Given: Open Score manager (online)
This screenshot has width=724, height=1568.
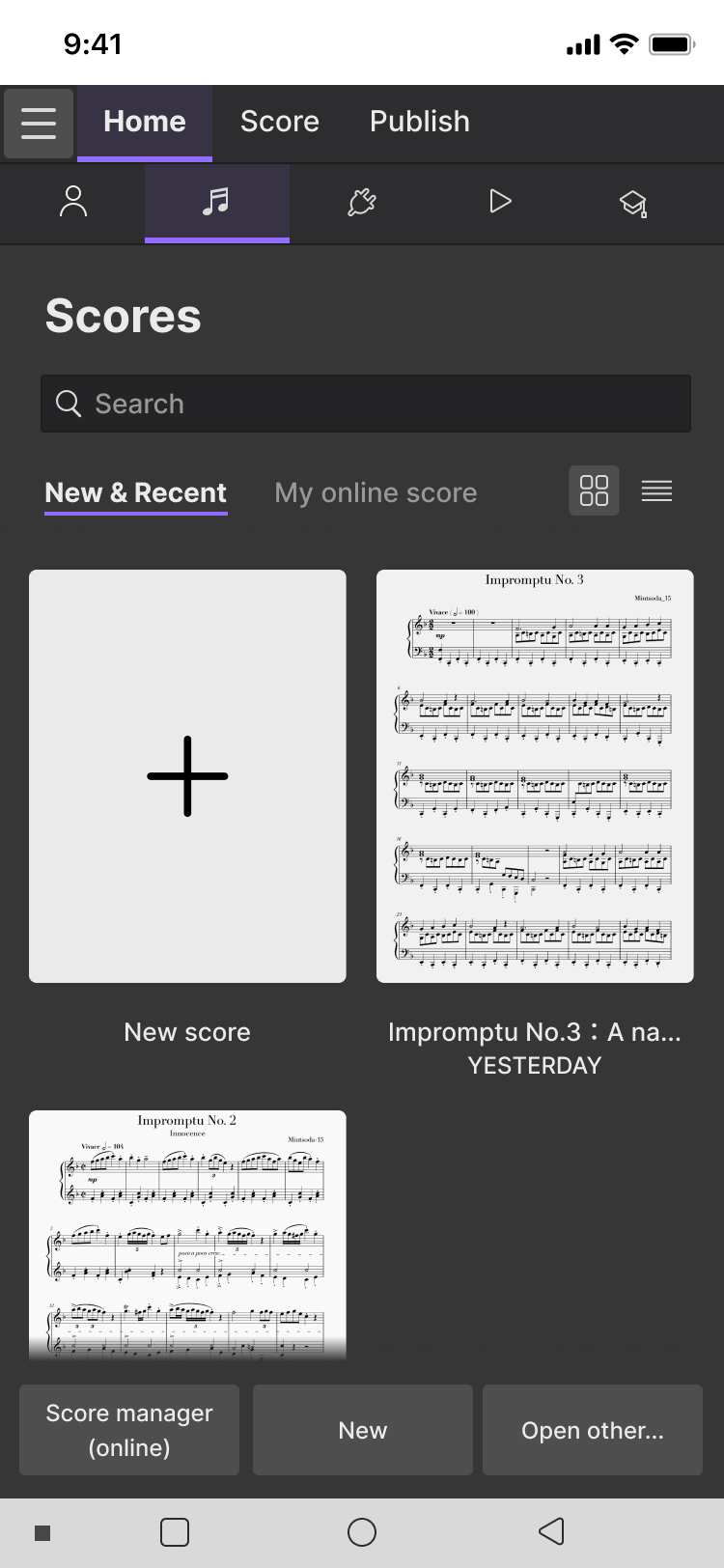Looking at the screenshot, I should tap(129, 1430).
